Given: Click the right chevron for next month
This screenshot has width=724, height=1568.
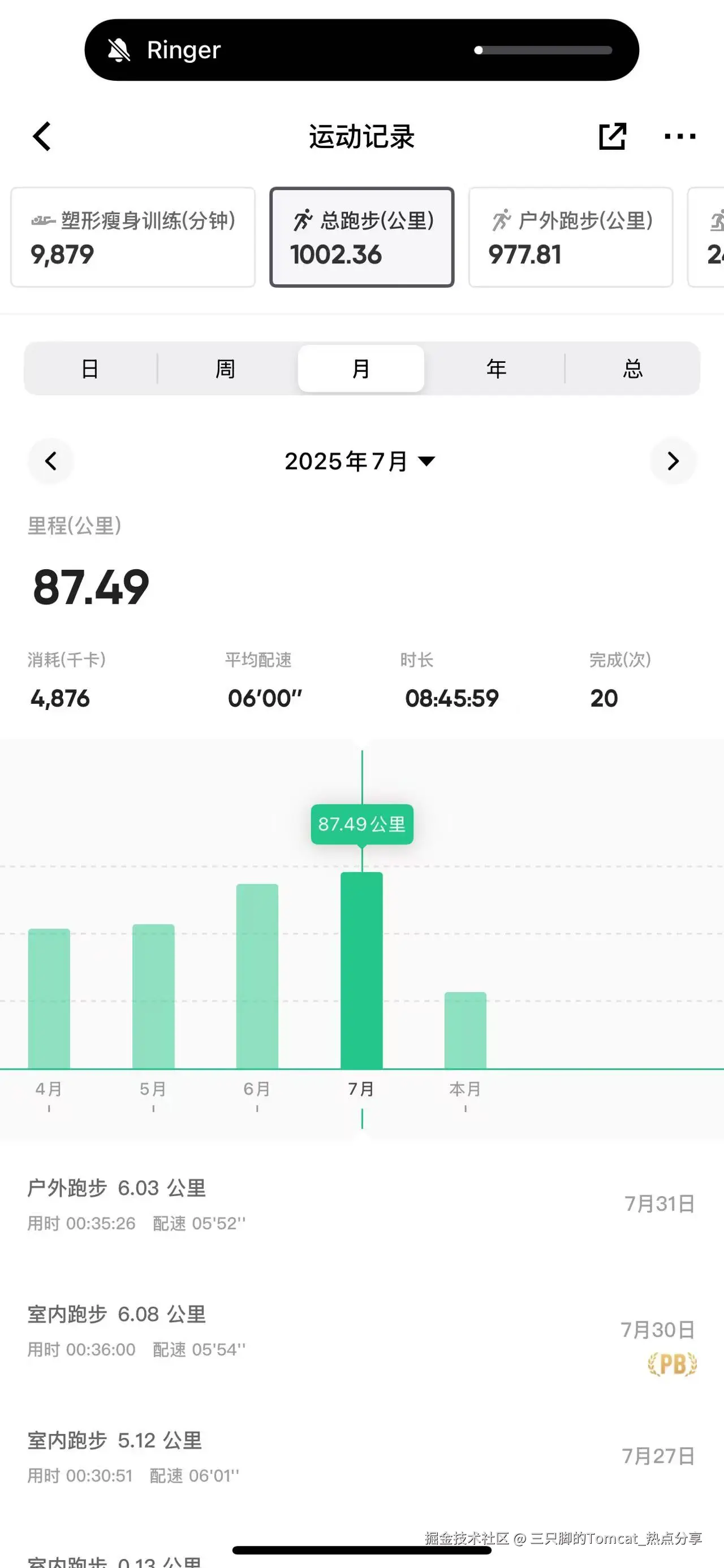Looking at the screenshot, I should 673,461.
